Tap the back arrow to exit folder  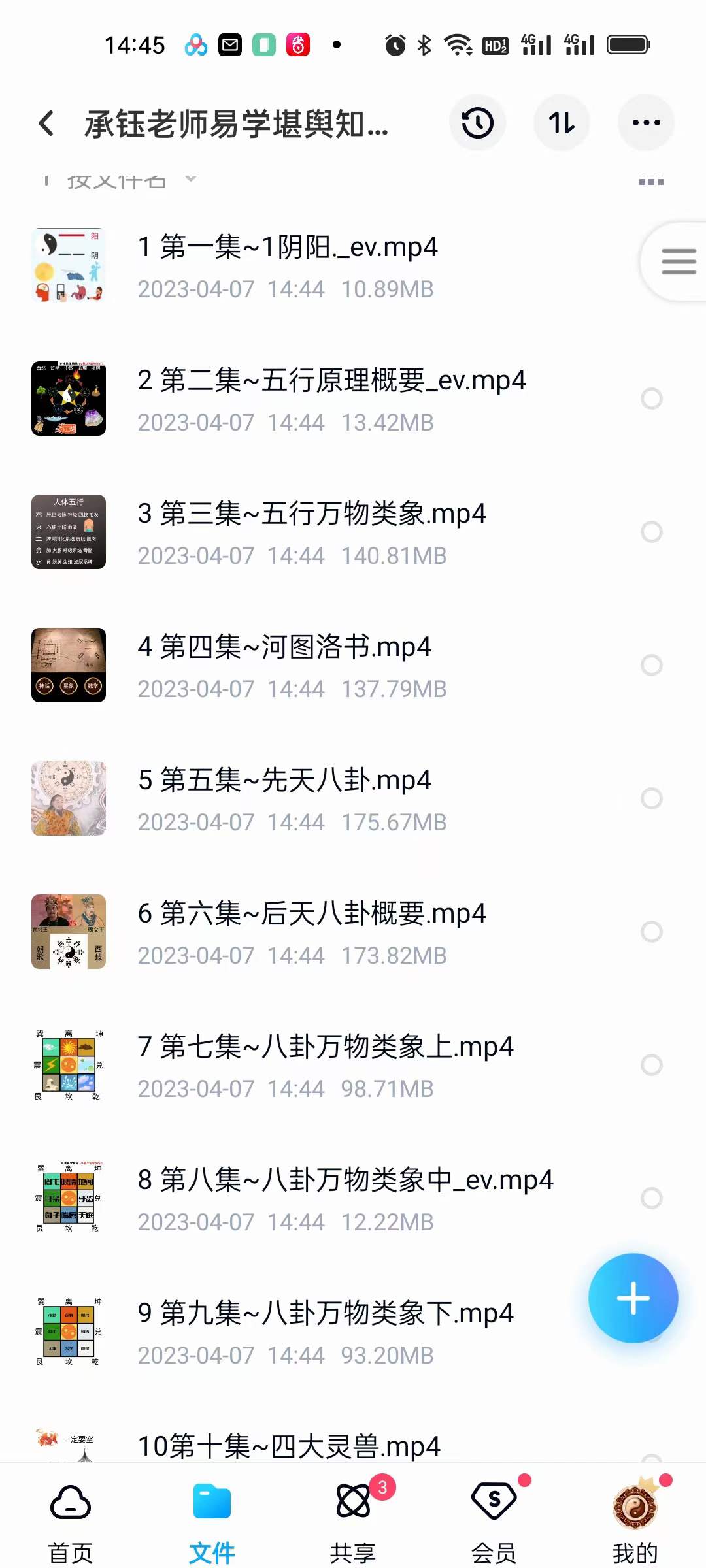pyautogui.click(x=46, y=123)
